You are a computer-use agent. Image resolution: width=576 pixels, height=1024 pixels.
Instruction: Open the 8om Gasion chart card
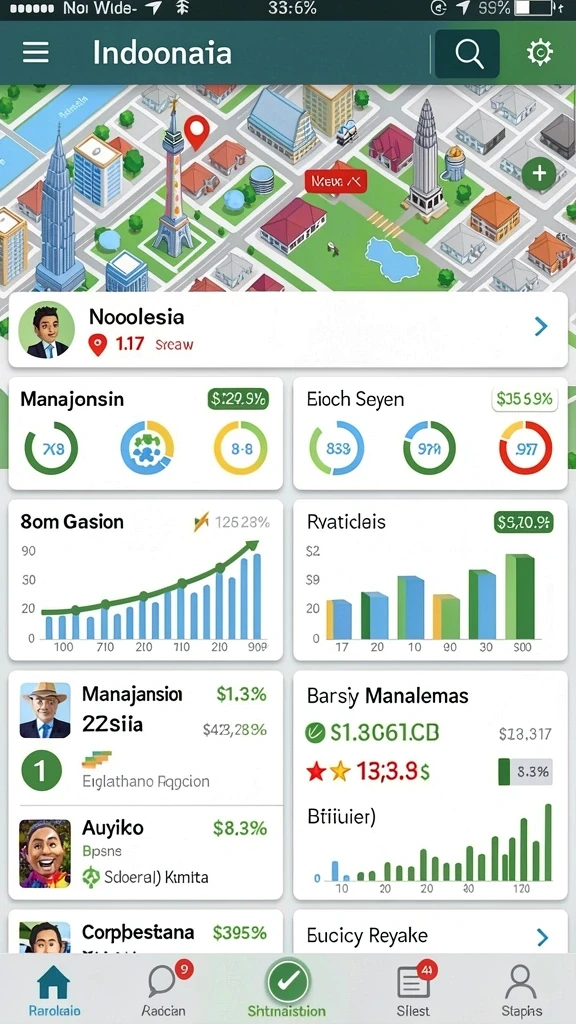tap(146, 581)
